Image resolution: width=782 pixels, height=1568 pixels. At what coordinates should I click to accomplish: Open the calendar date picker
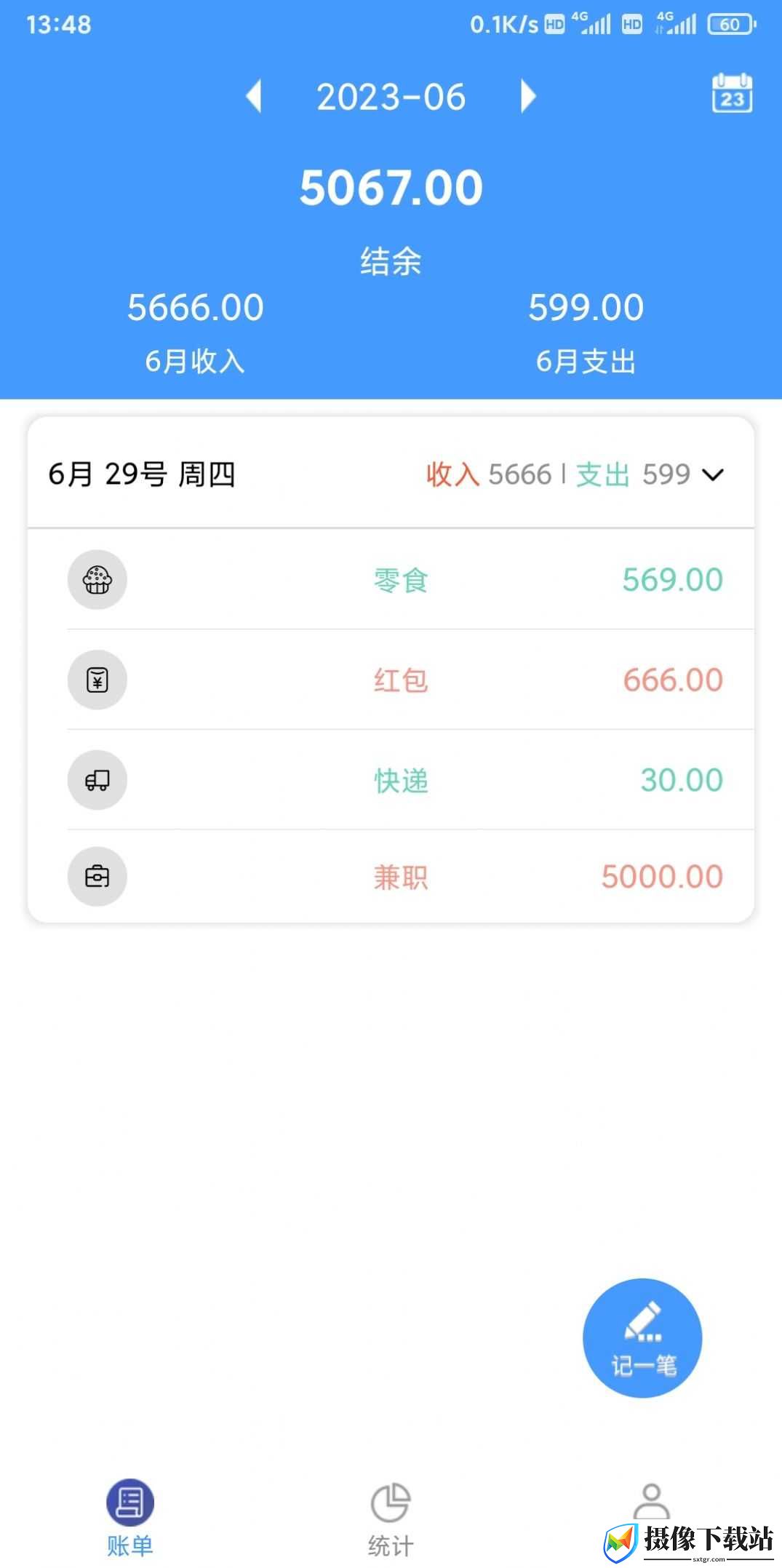coord(732,93)
